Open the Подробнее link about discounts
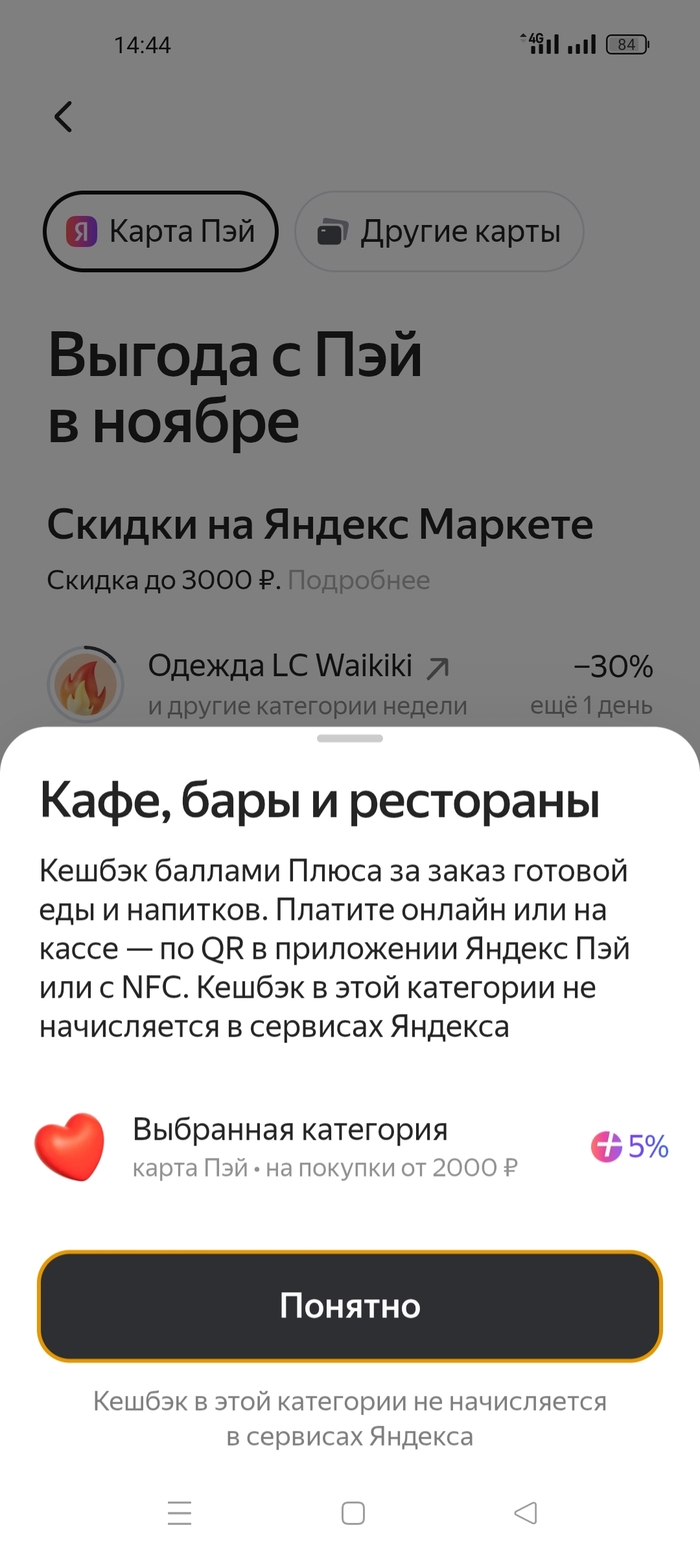Screen dimensions: 700x1556 pos(359,580)
